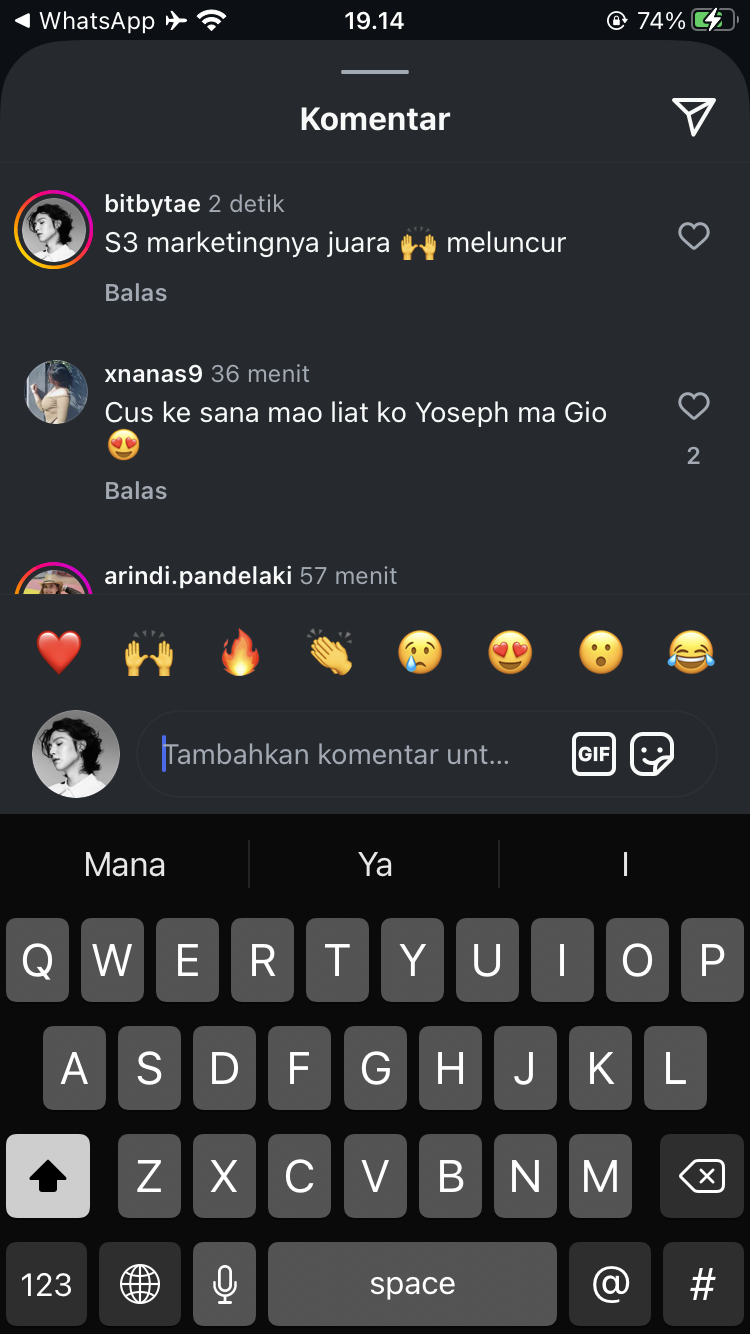
Task: Reply to xnanas9's comment with Balas
Action: click(135, 491)
